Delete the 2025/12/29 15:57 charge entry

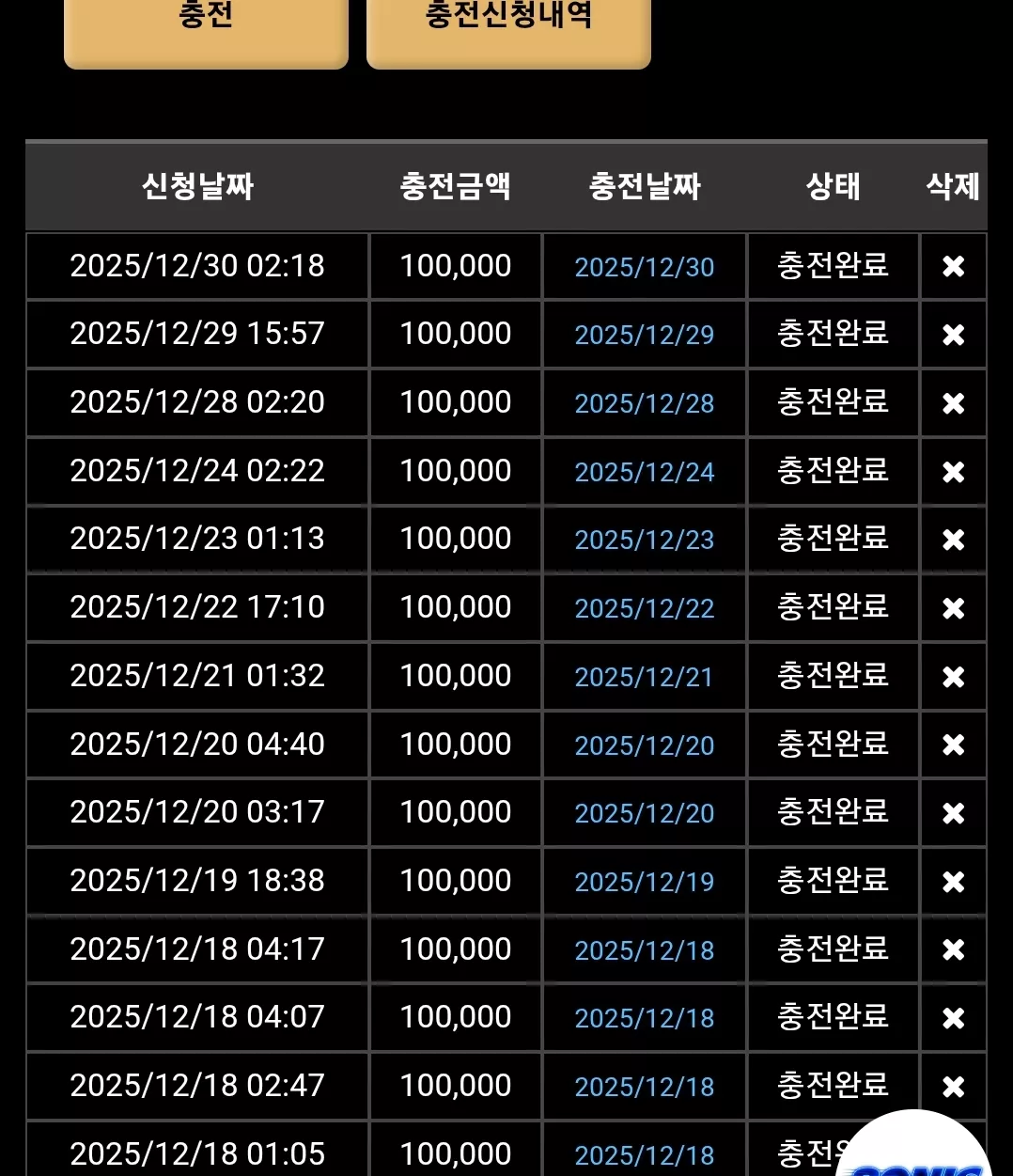pyautogui.click(x=954, y=335)
